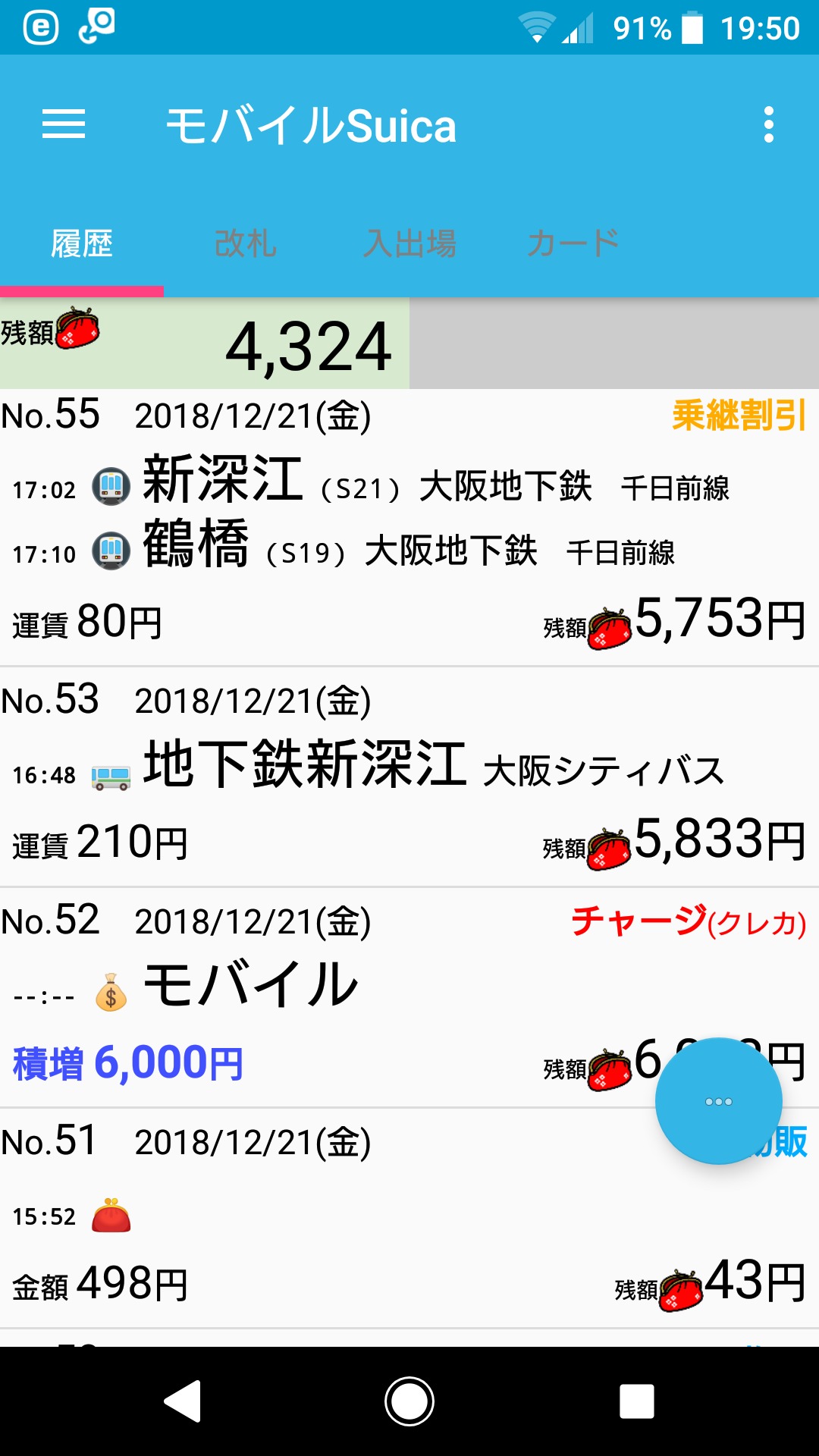The image size is (819, 1456).
Task: Switch to the 入出場 tab
Action: click(409, 244)
